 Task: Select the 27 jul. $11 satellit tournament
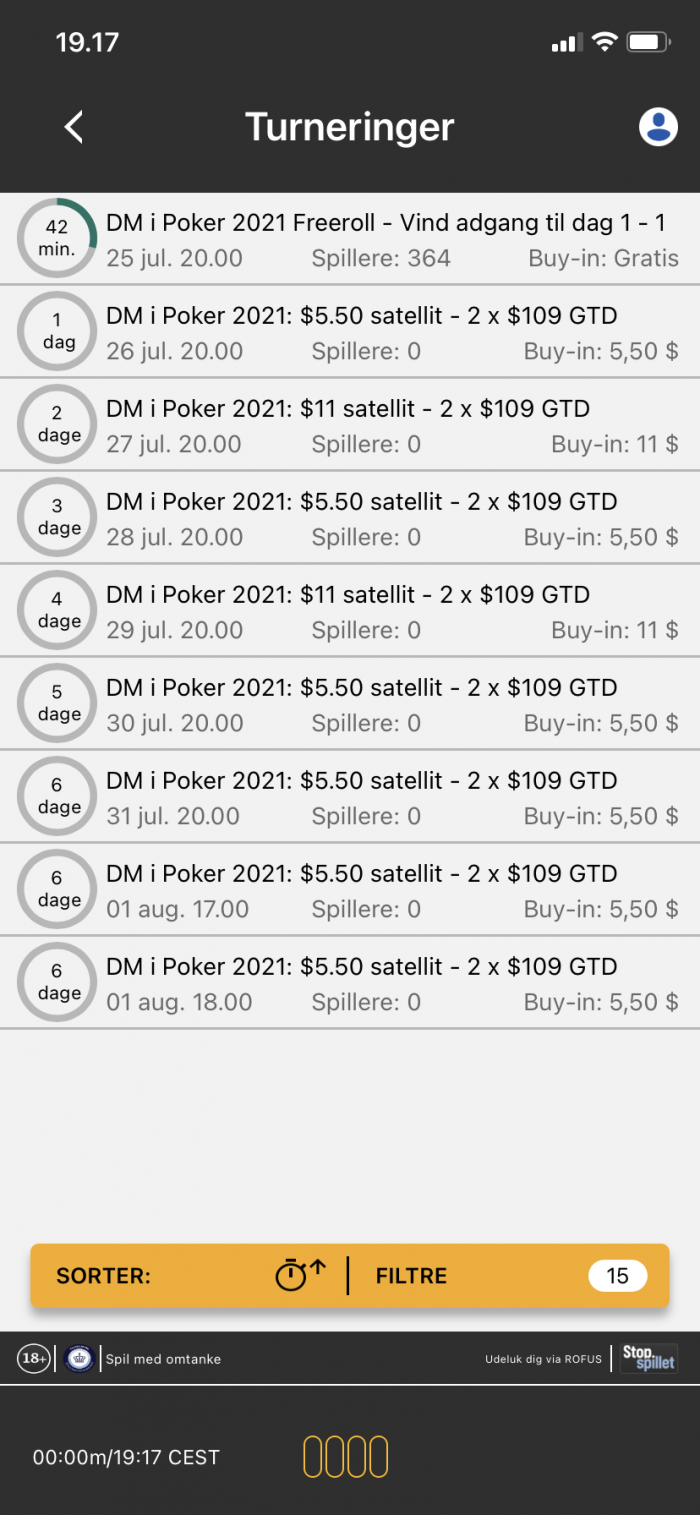coord(350,425)
